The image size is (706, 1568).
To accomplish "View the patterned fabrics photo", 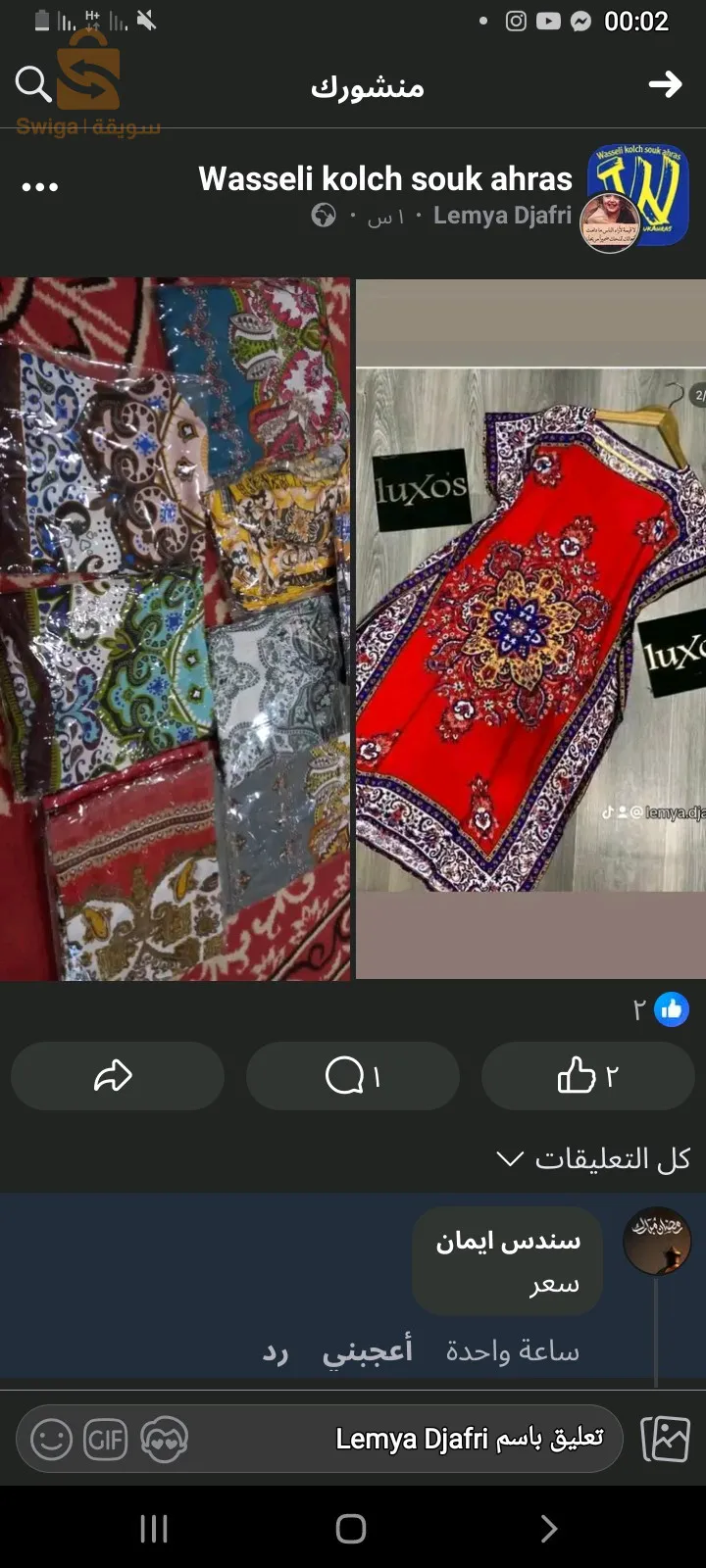I will (x=175, y=629).
